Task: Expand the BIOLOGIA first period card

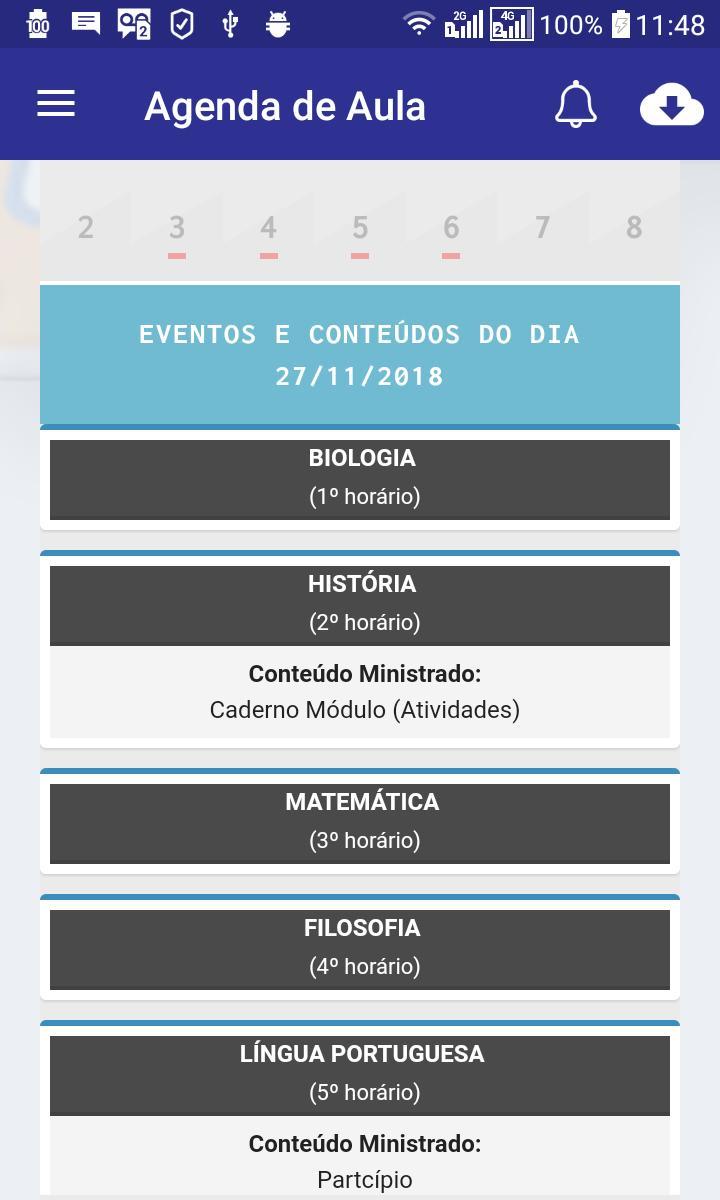Action: (360, 478)
